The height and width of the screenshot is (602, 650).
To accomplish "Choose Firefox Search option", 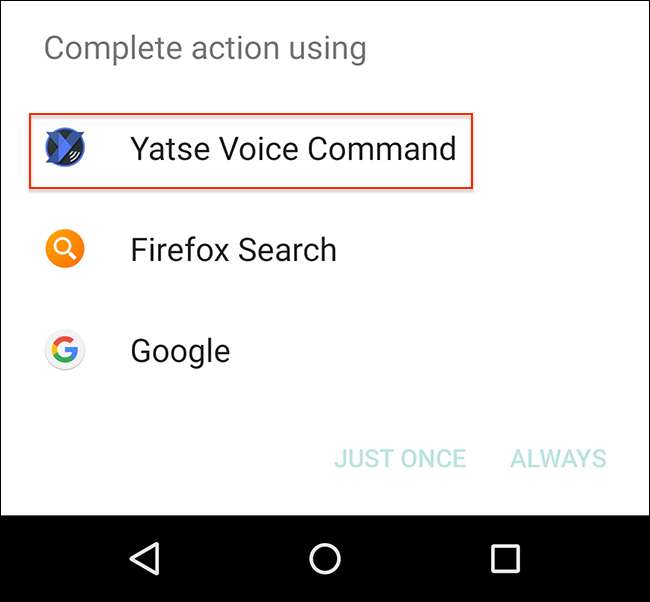I will pyautogui.click(x=233, y=249).
